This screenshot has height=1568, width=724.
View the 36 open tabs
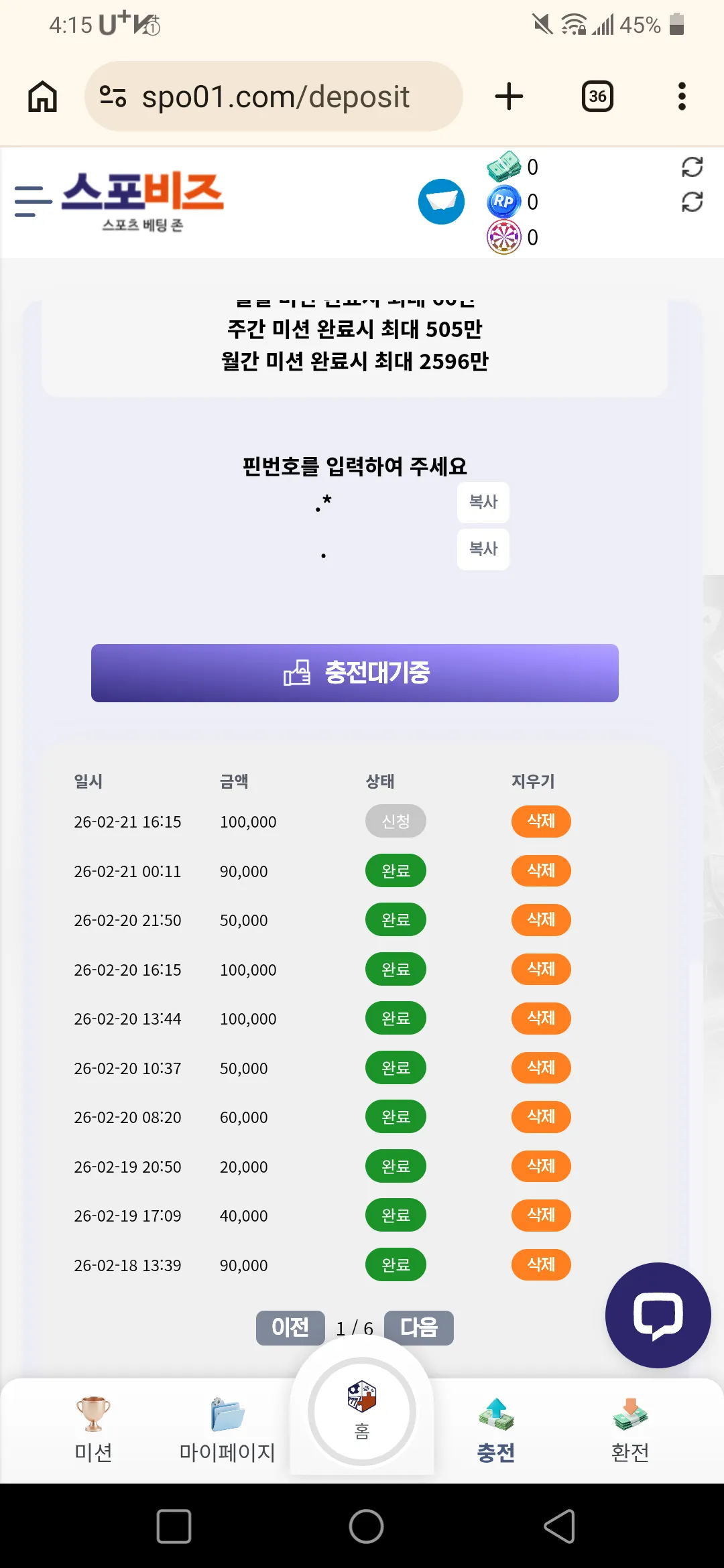597,96
